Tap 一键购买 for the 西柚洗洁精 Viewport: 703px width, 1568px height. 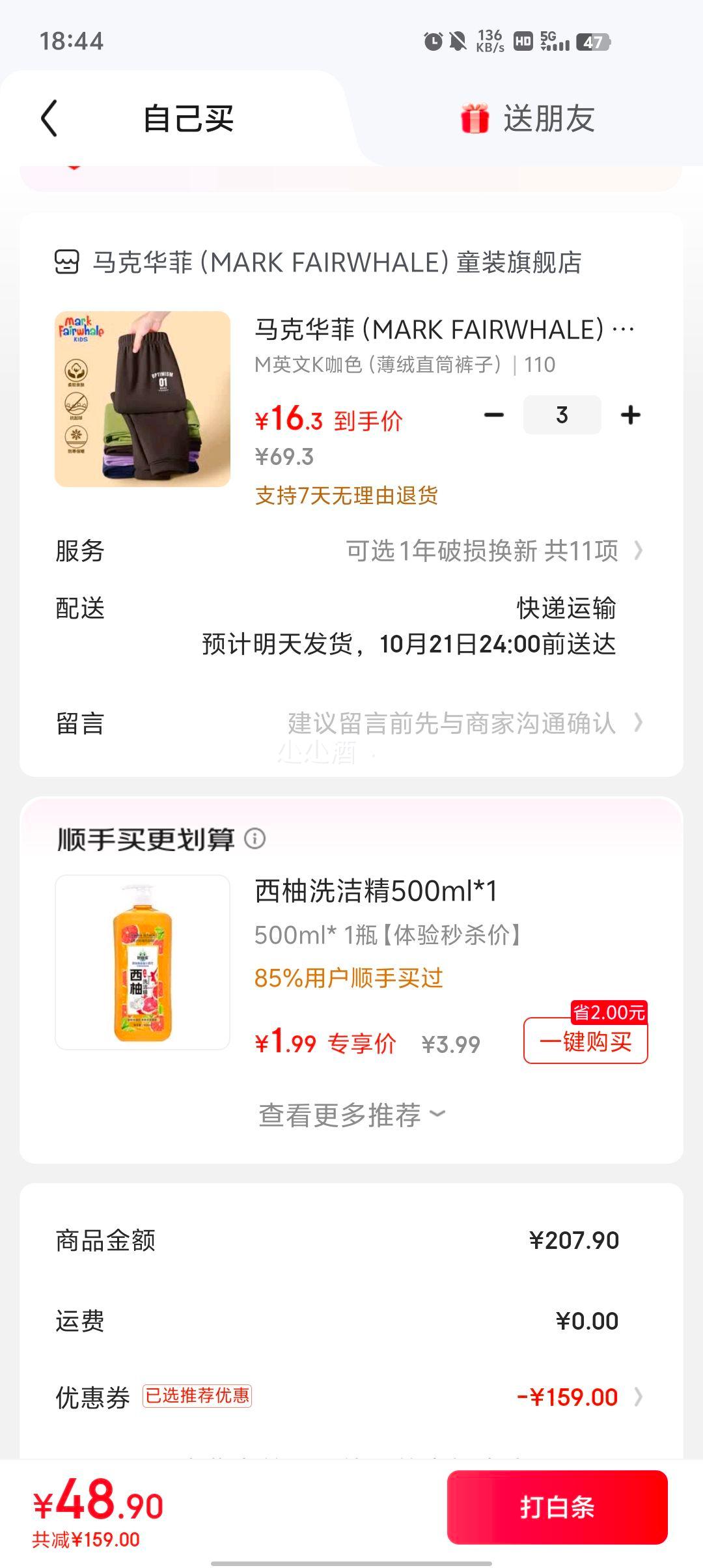[x=585, y=1042]
